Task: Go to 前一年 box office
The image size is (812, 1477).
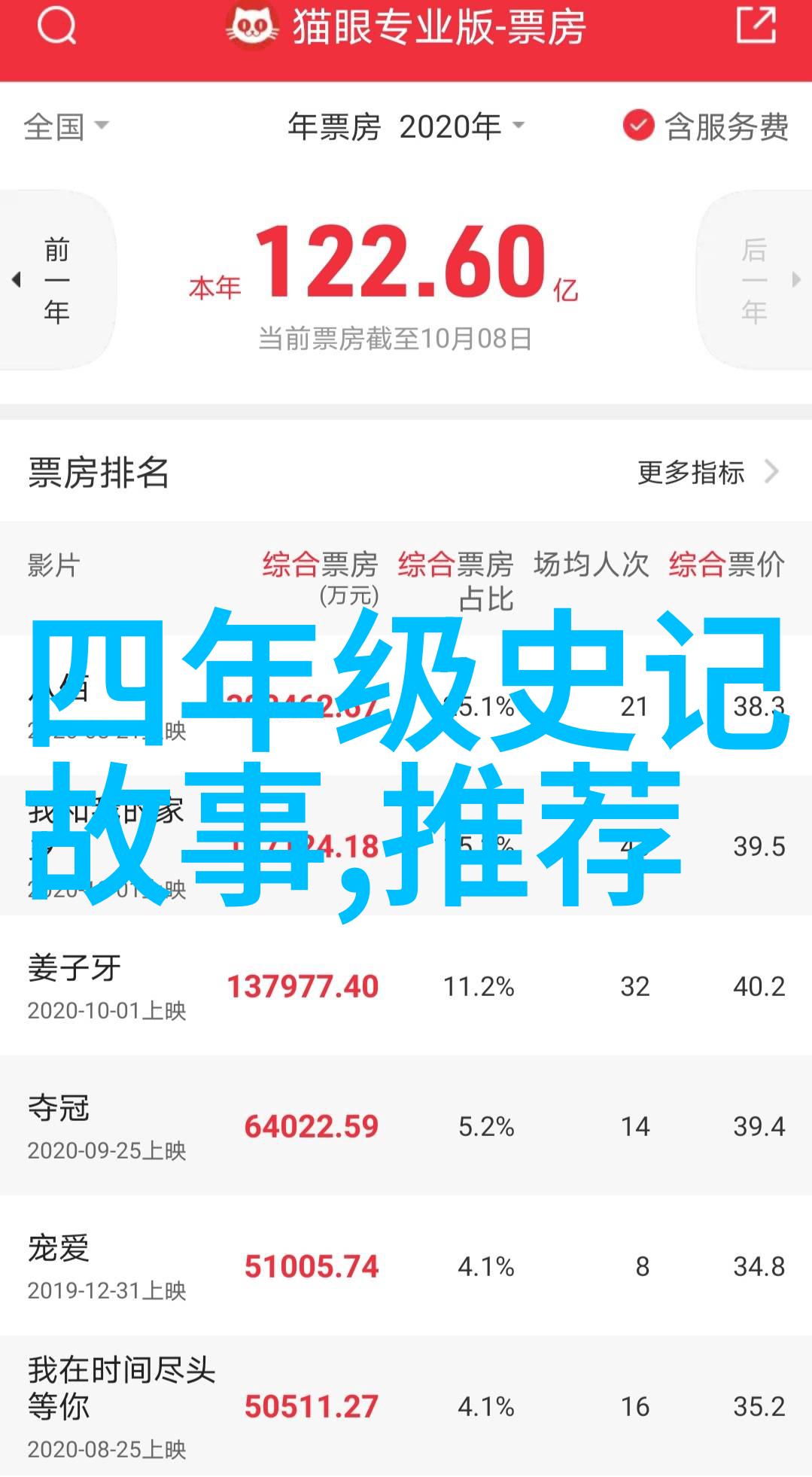Action: click(56, 279)
